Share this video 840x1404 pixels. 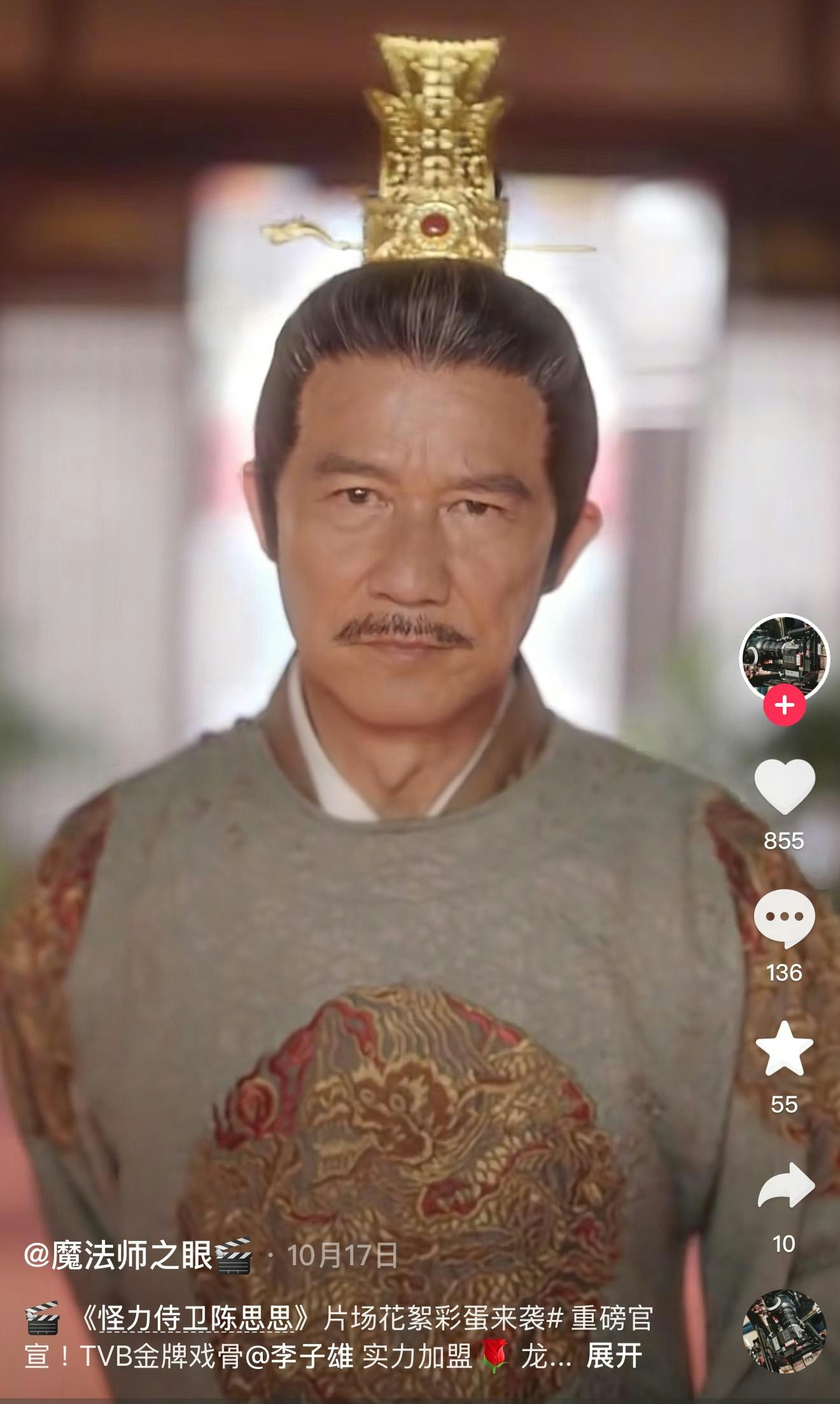pyautogui.click(x=785, y=1184)
